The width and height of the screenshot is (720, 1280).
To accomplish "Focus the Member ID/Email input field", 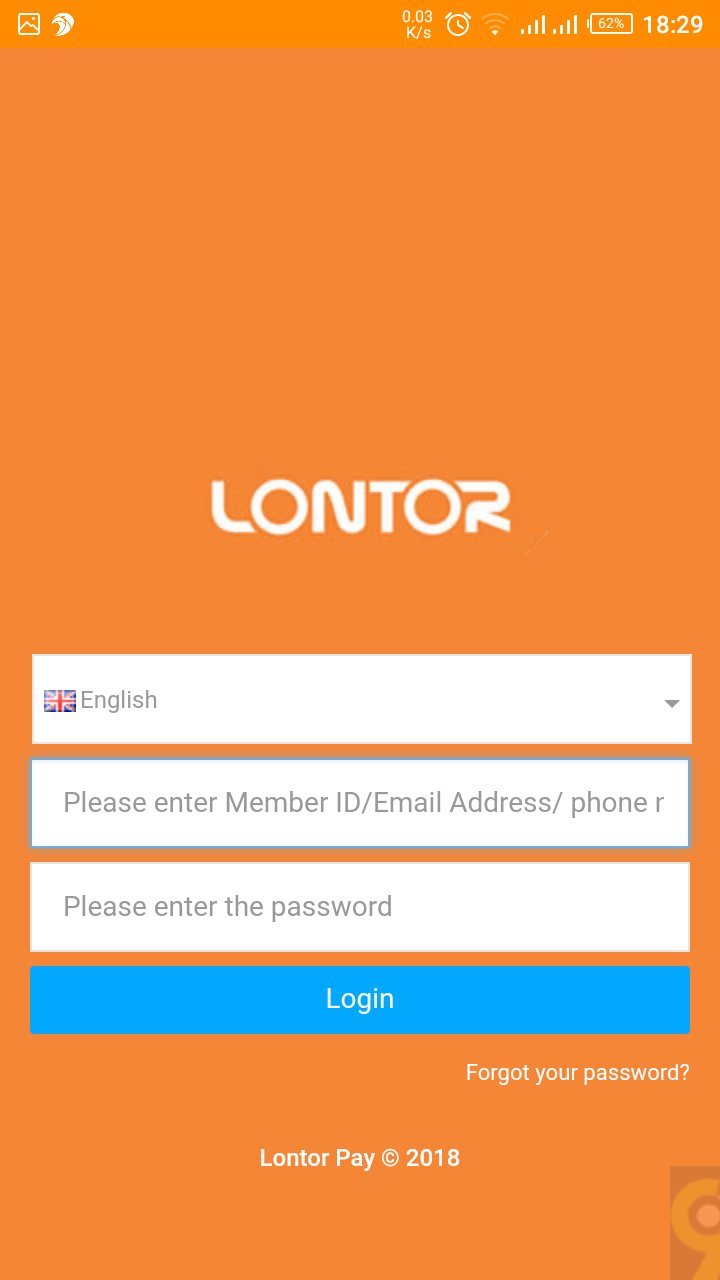I will 360,802.
